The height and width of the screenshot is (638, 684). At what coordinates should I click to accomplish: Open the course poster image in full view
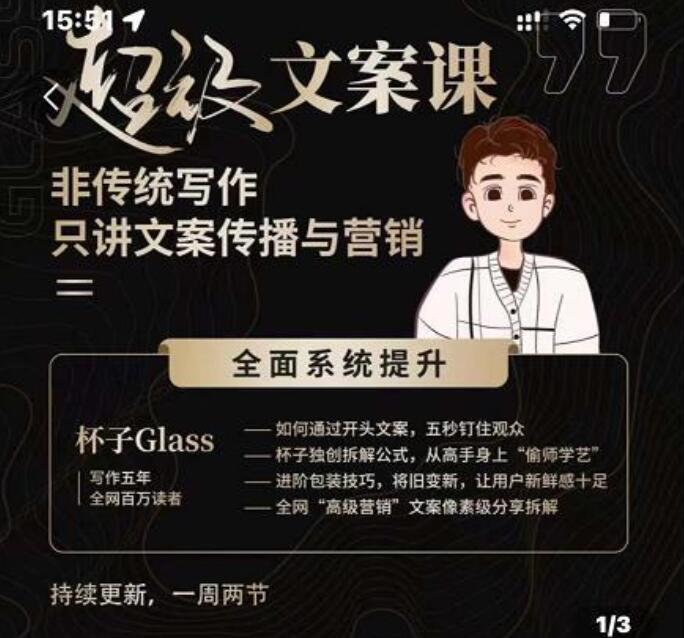(340, 330)
